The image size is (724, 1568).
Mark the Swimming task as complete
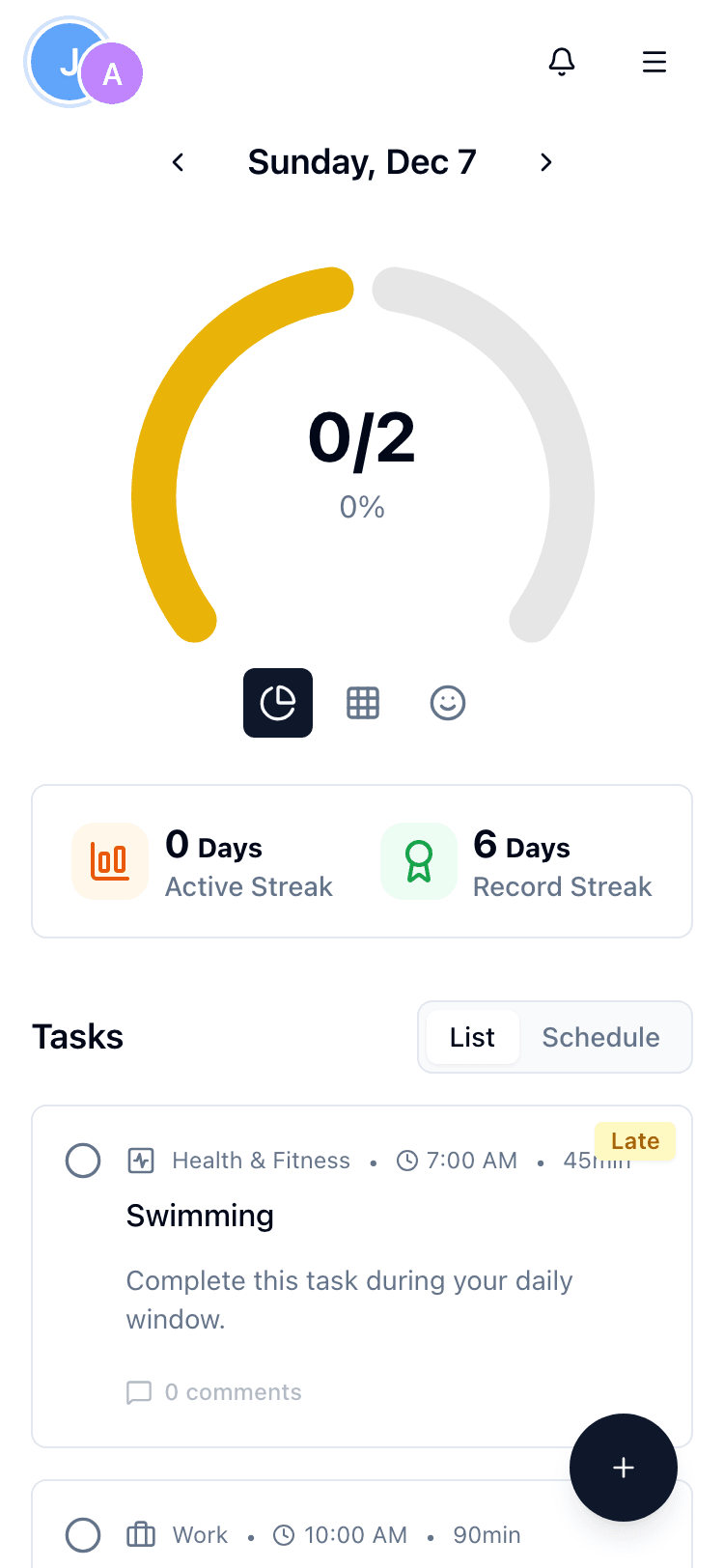83,1161
